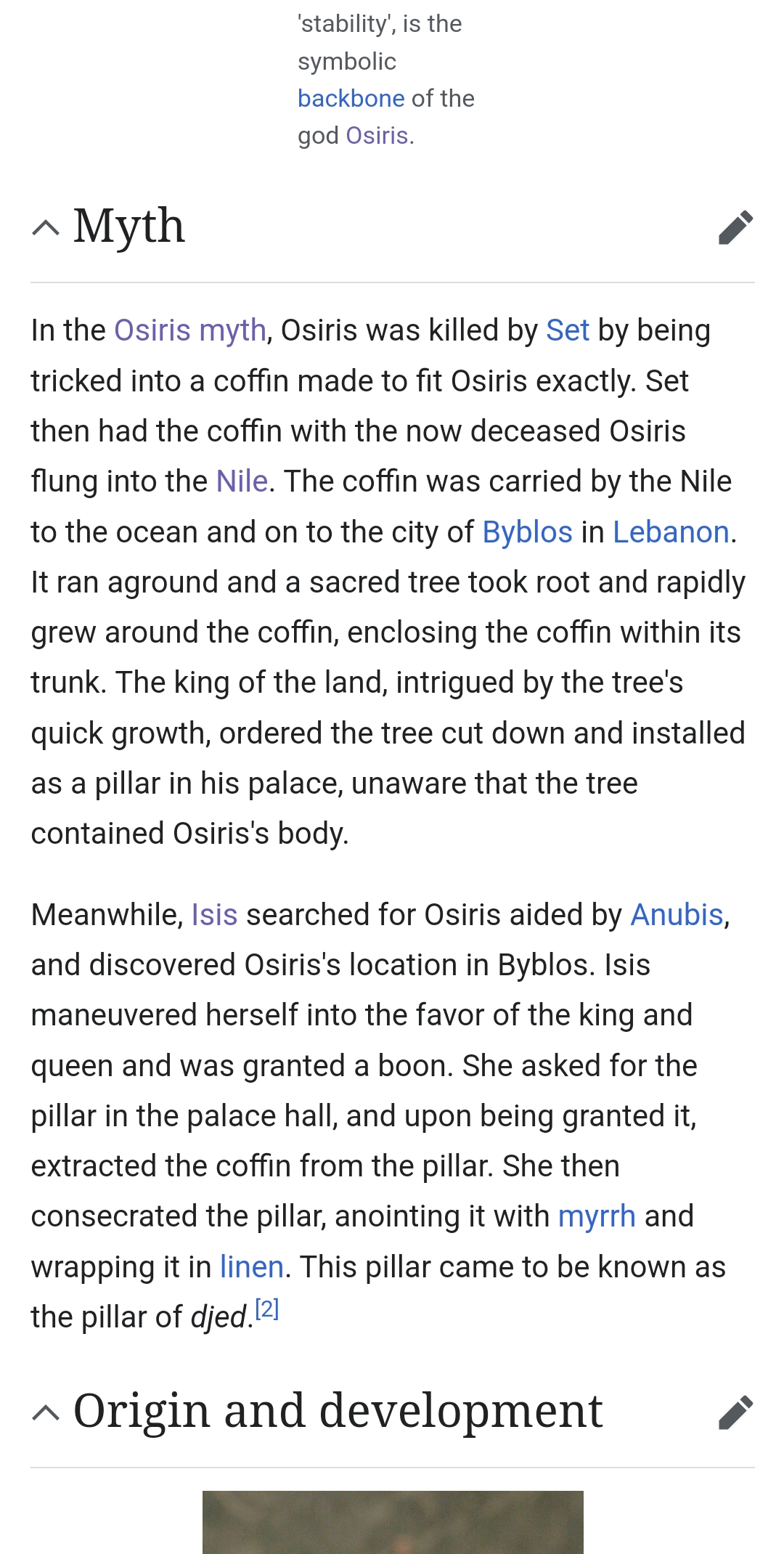Open the Isis link

pyautogui.click(x=214, y=915)
